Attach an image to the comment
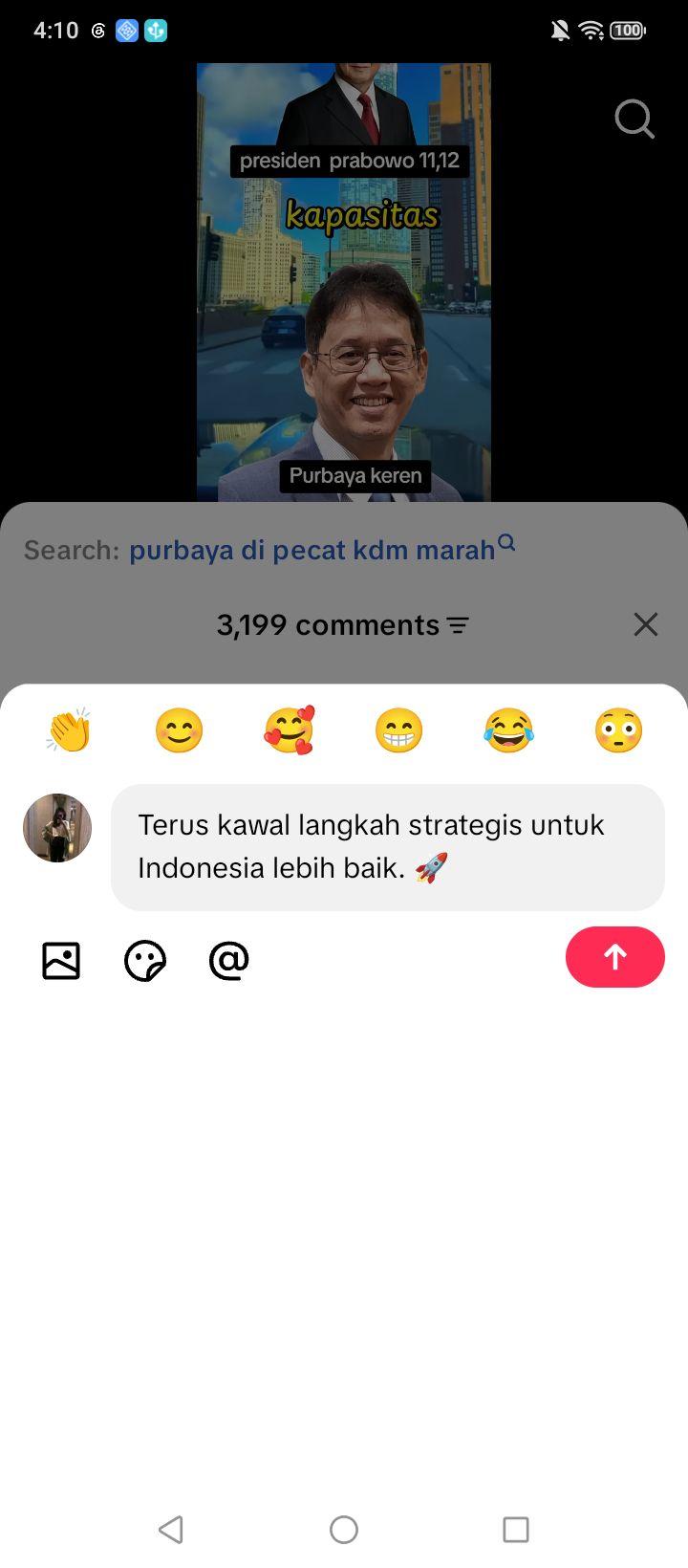The width and height of the screenshot is (688, 1568). [x=61, y=961]
